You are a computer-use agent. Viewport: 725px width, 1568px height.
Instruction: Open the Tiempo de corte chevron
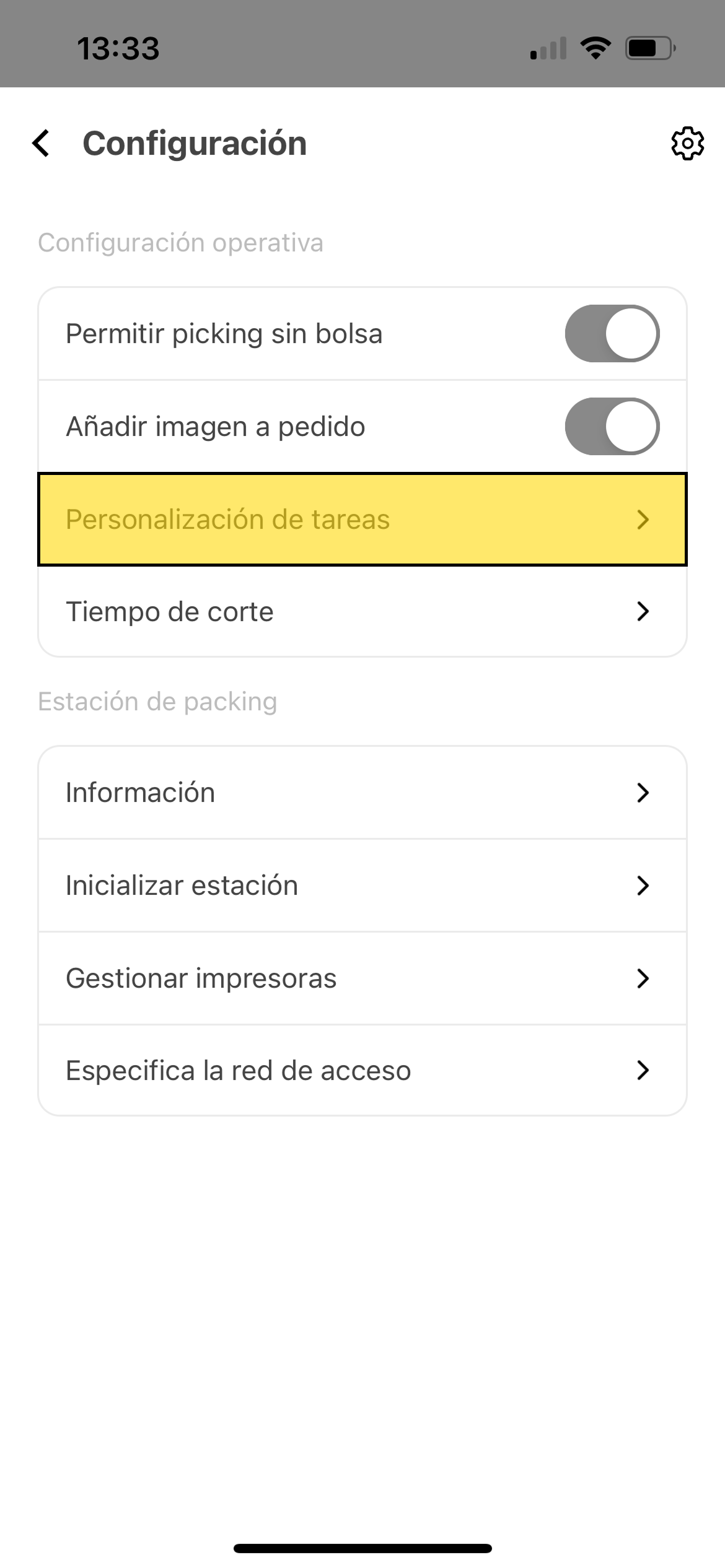coord(644,612)
